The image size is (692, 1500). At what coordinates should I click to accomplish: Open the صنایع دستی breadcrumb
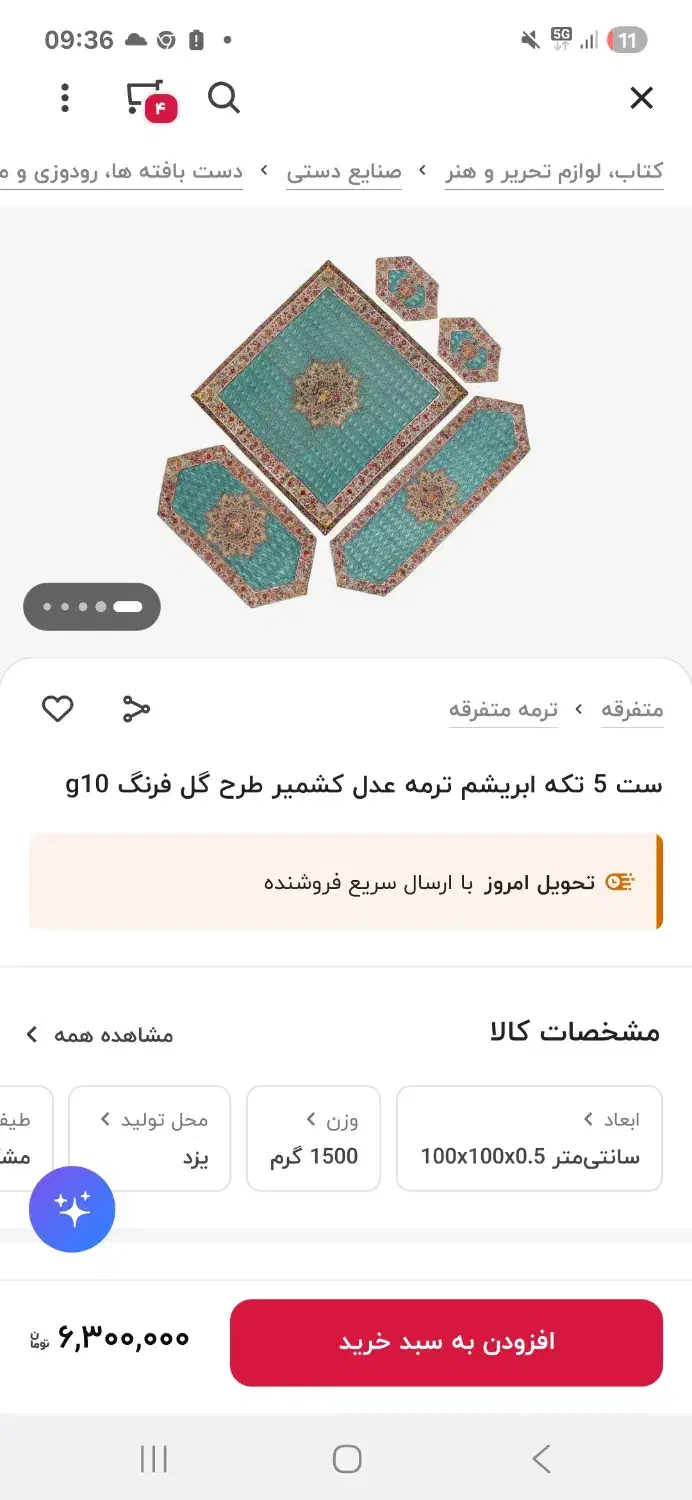coord(344,172)
